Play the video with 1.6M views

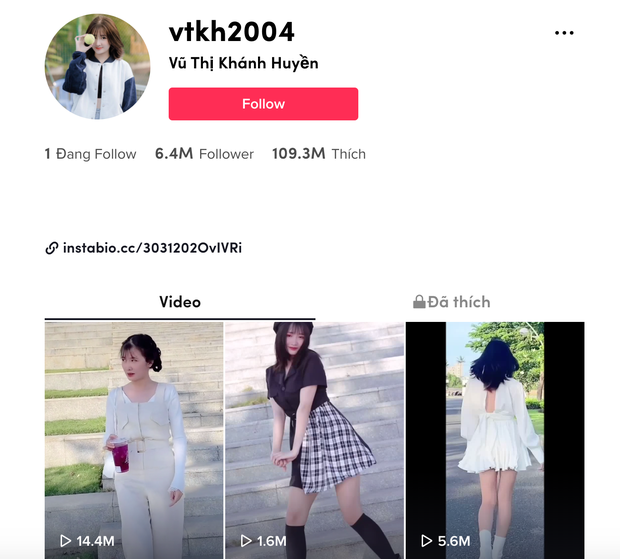click(x=314, y=438)
